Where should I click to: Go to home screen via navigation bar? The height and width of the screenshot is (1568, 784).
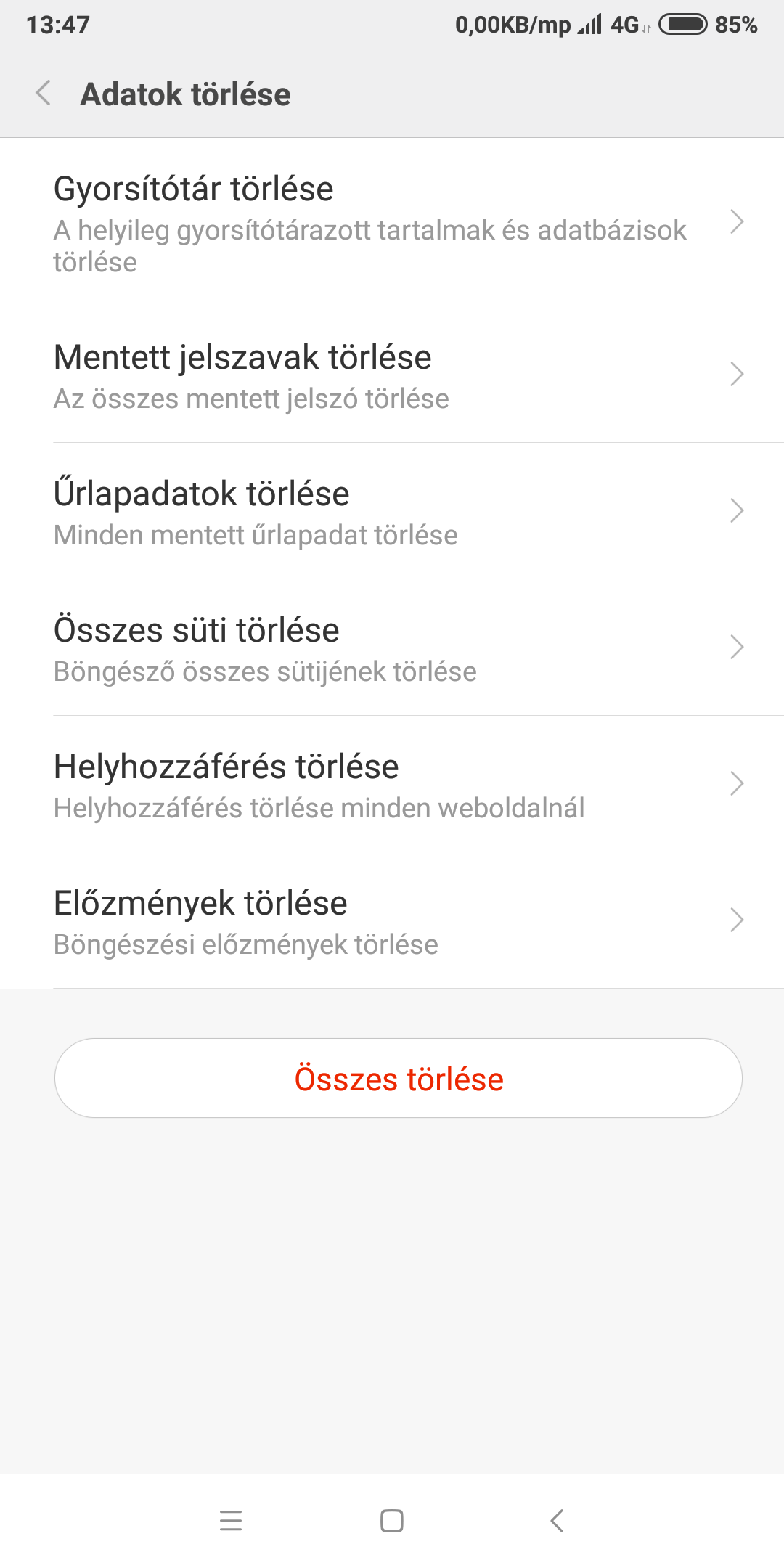coord(392,1520)
